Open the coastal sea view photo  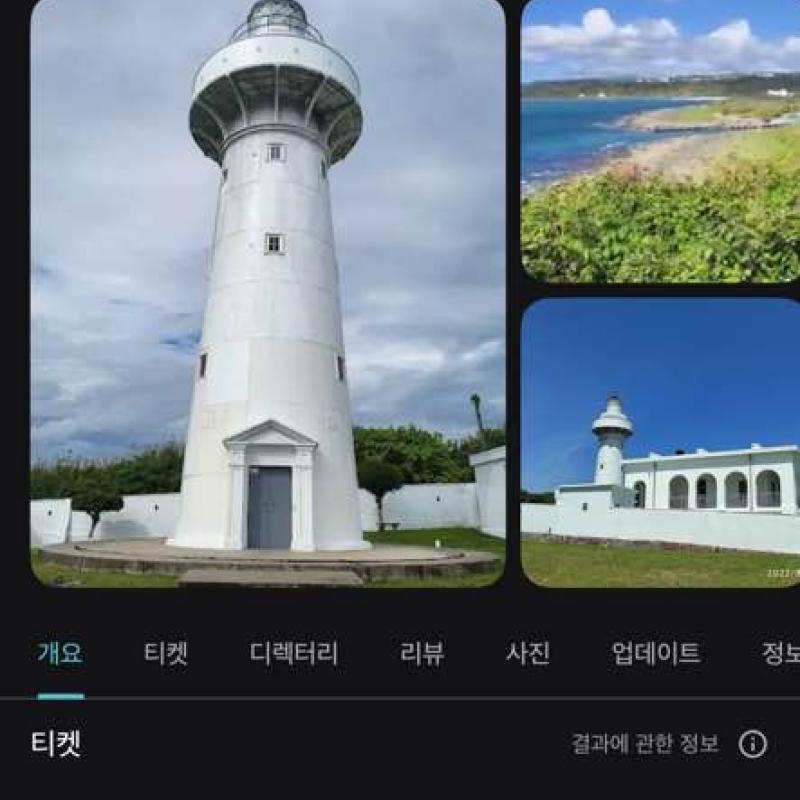coord(660,140)
